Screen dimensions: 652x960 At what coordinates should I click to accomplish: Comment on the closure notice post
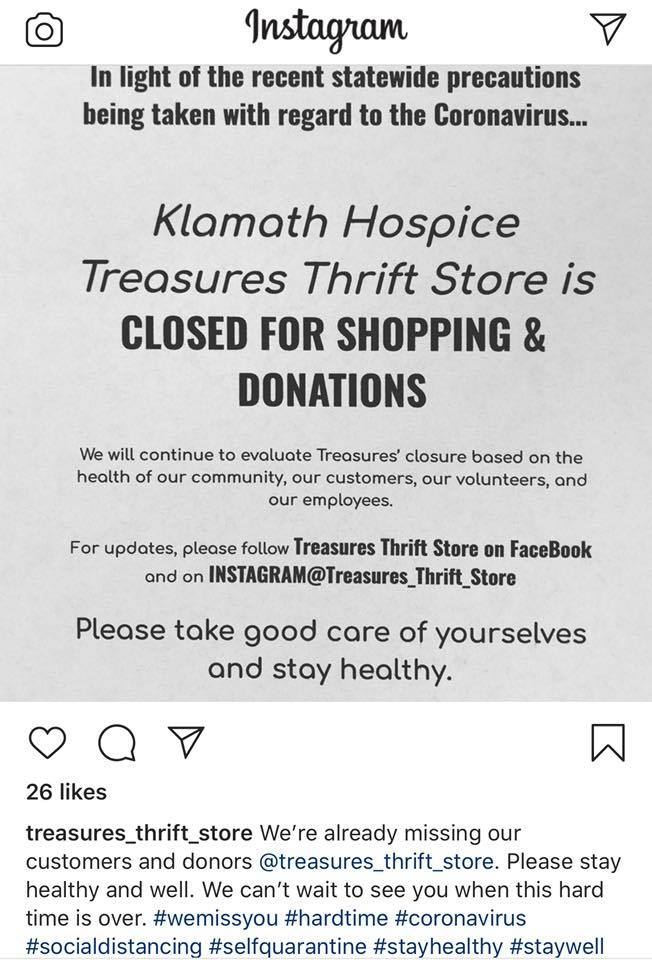117,742
